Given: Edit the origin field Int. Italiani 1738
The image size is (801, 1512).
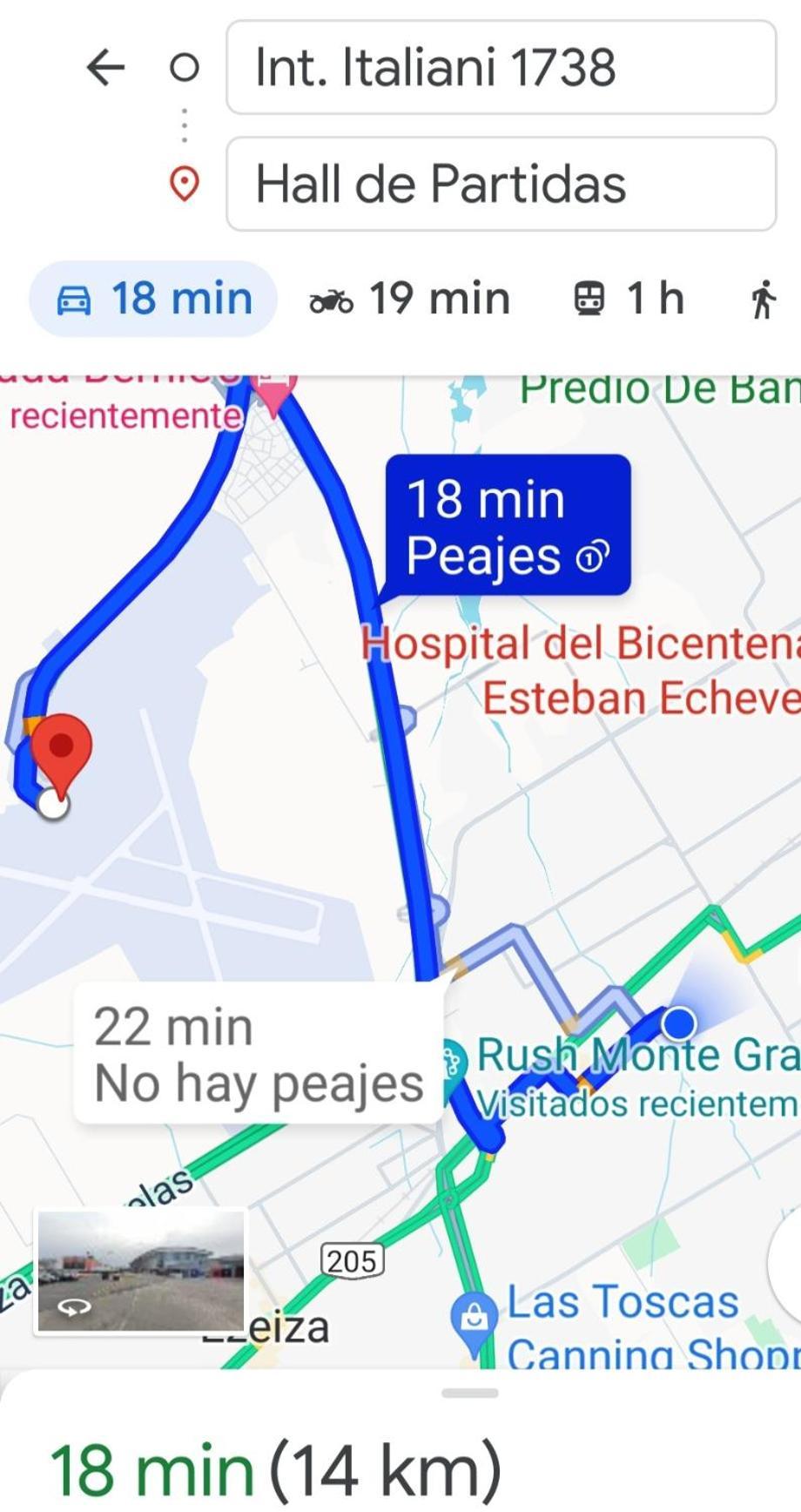Looking at the screenshot, I should (x=501, y=68).
